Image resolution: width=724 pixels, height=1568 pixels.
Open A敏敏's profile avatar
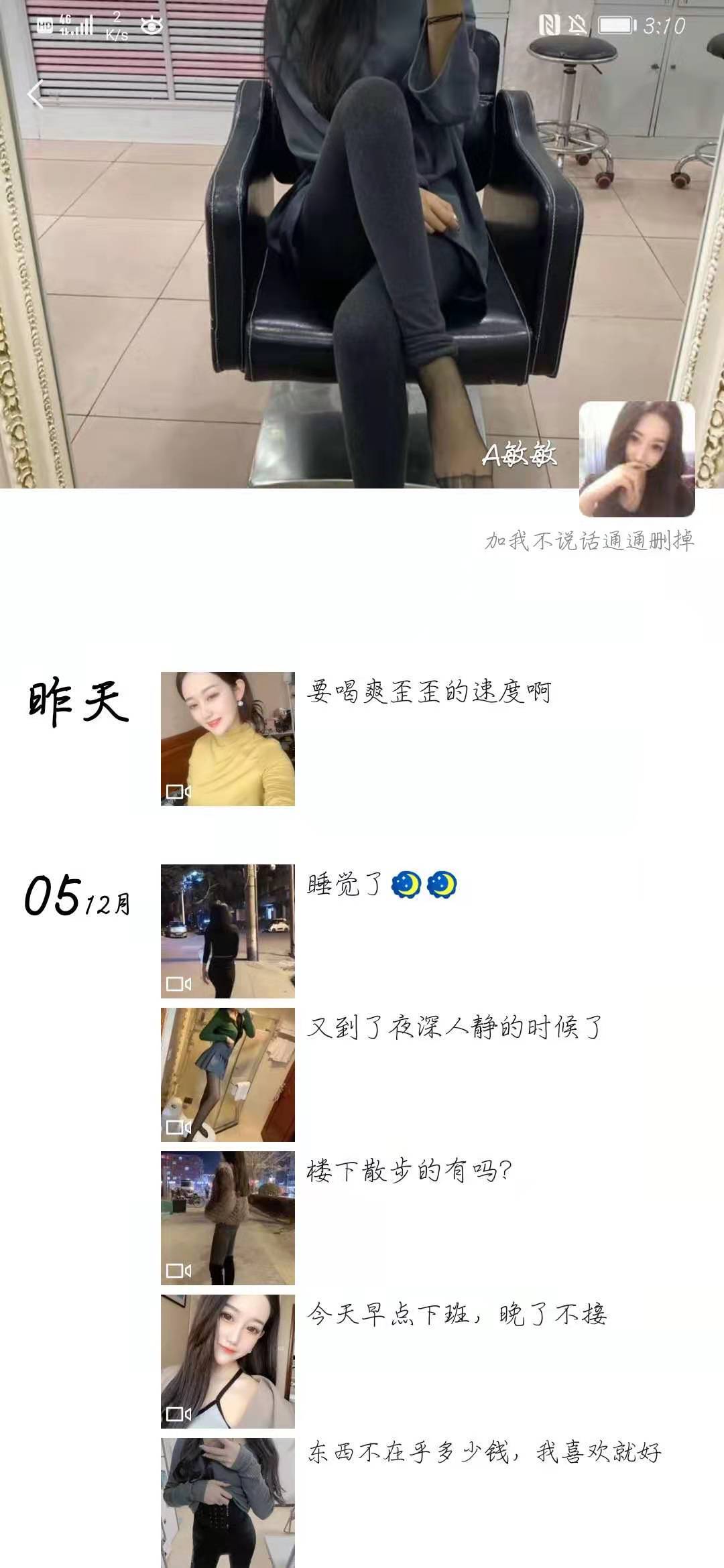point(636,459)
